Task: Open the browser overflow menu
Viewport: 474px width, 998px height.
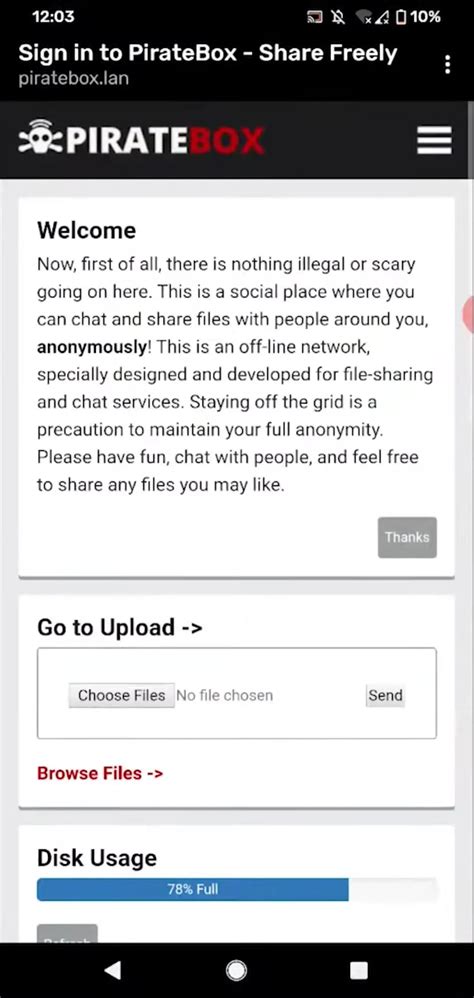Action: tap(448, 64)
